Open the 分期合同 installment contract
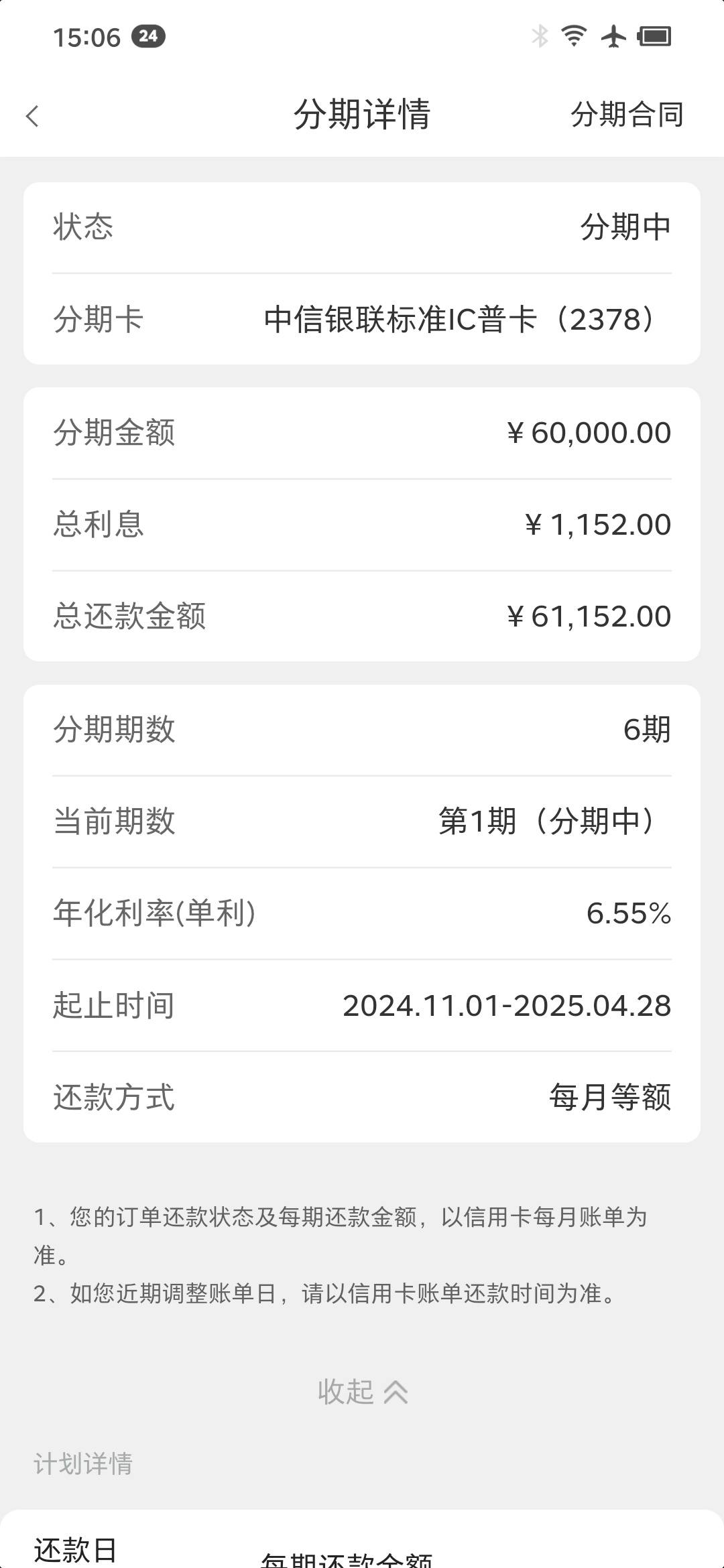Image resolution: width=724 pixels, height=1568 pixels. pyautogui.click(x=627, y=115)
